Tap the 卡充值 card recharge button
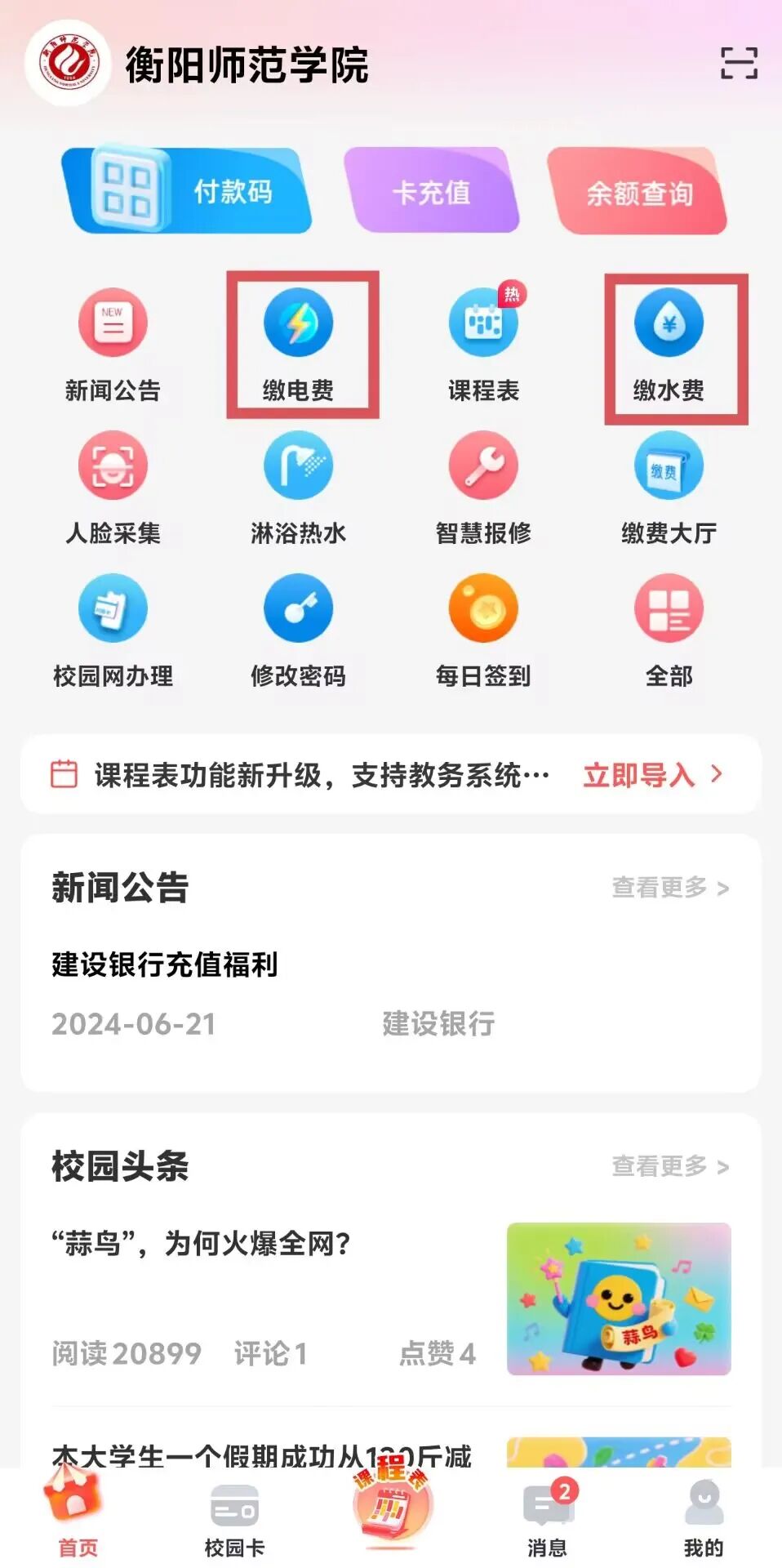 point(431,192)
